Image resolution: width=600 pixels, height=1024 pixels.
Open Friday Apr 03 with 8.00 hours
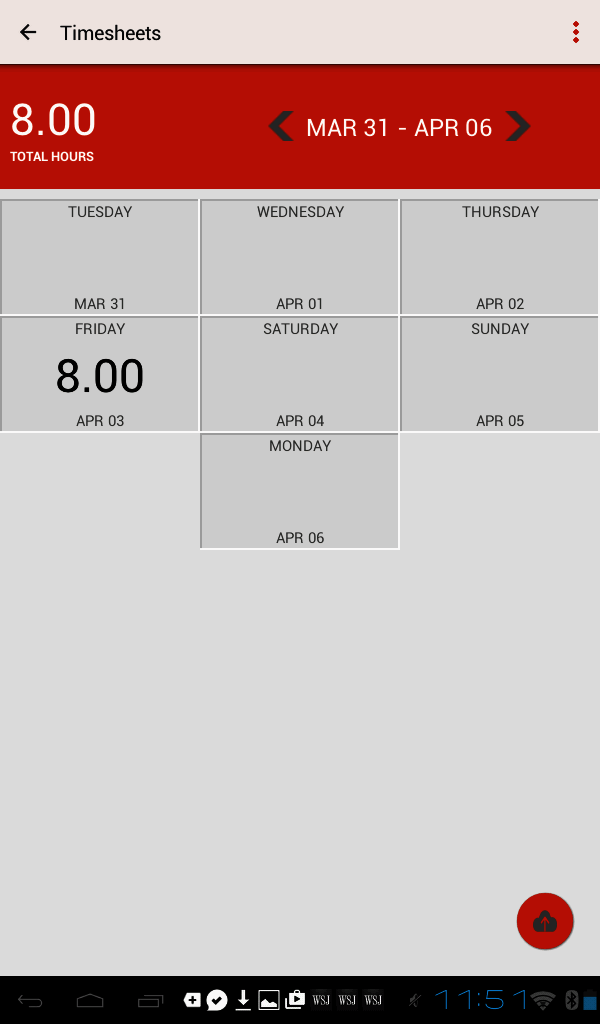[99, 374]
